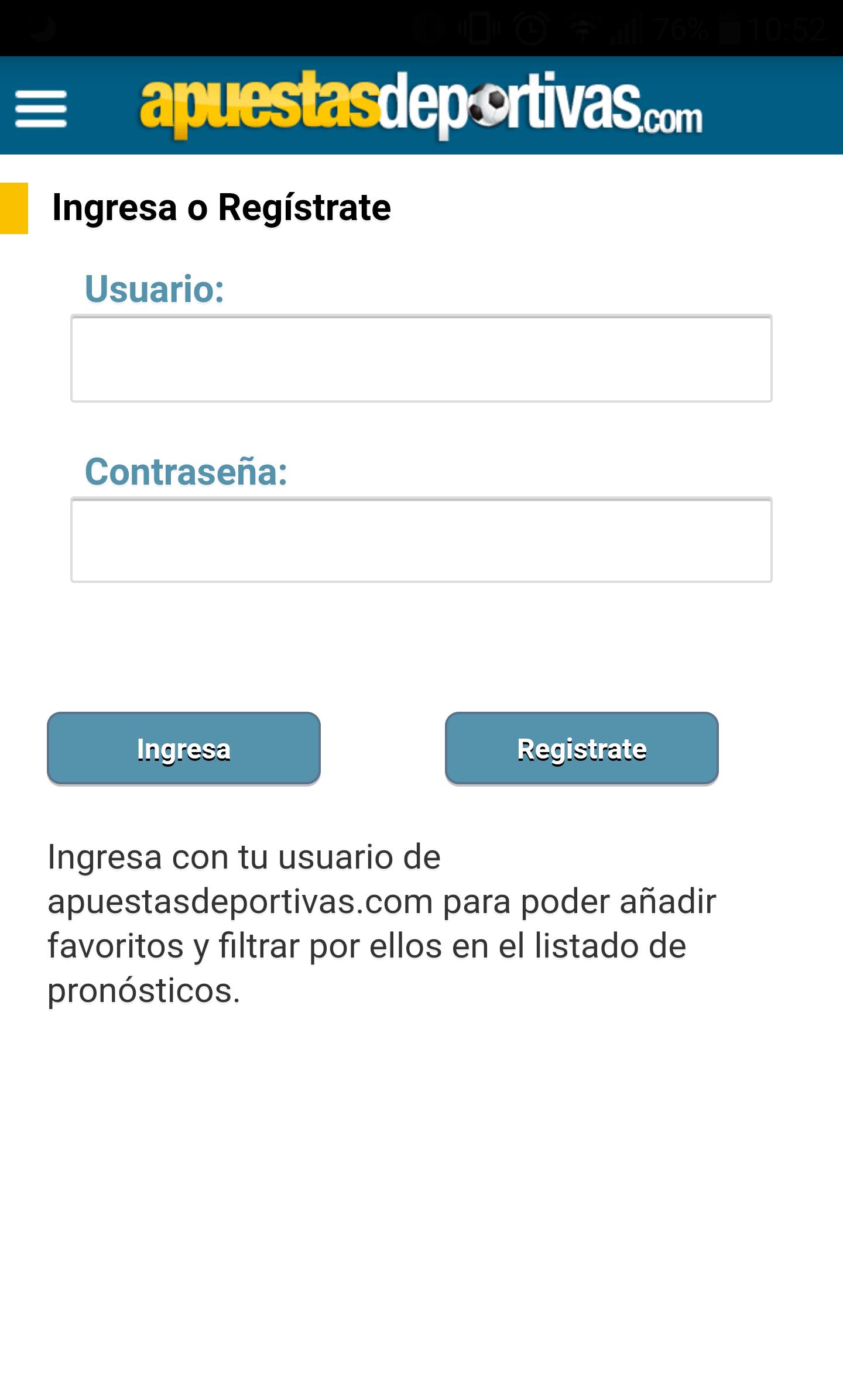This screenshot has width=843, height=1400.
Task: Click the Contraseña input field
Action: (420, 539)
